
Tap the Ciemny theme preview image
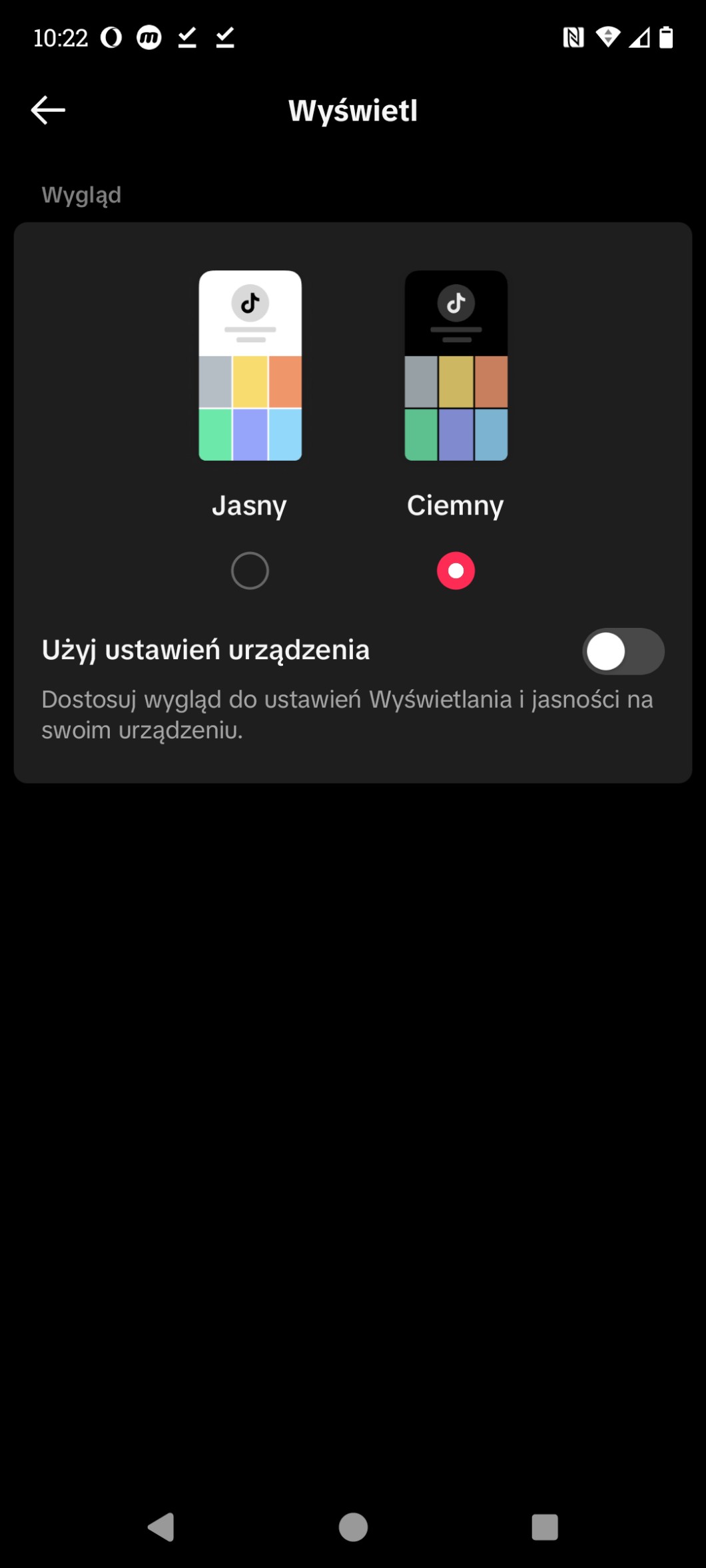(456, 366)
